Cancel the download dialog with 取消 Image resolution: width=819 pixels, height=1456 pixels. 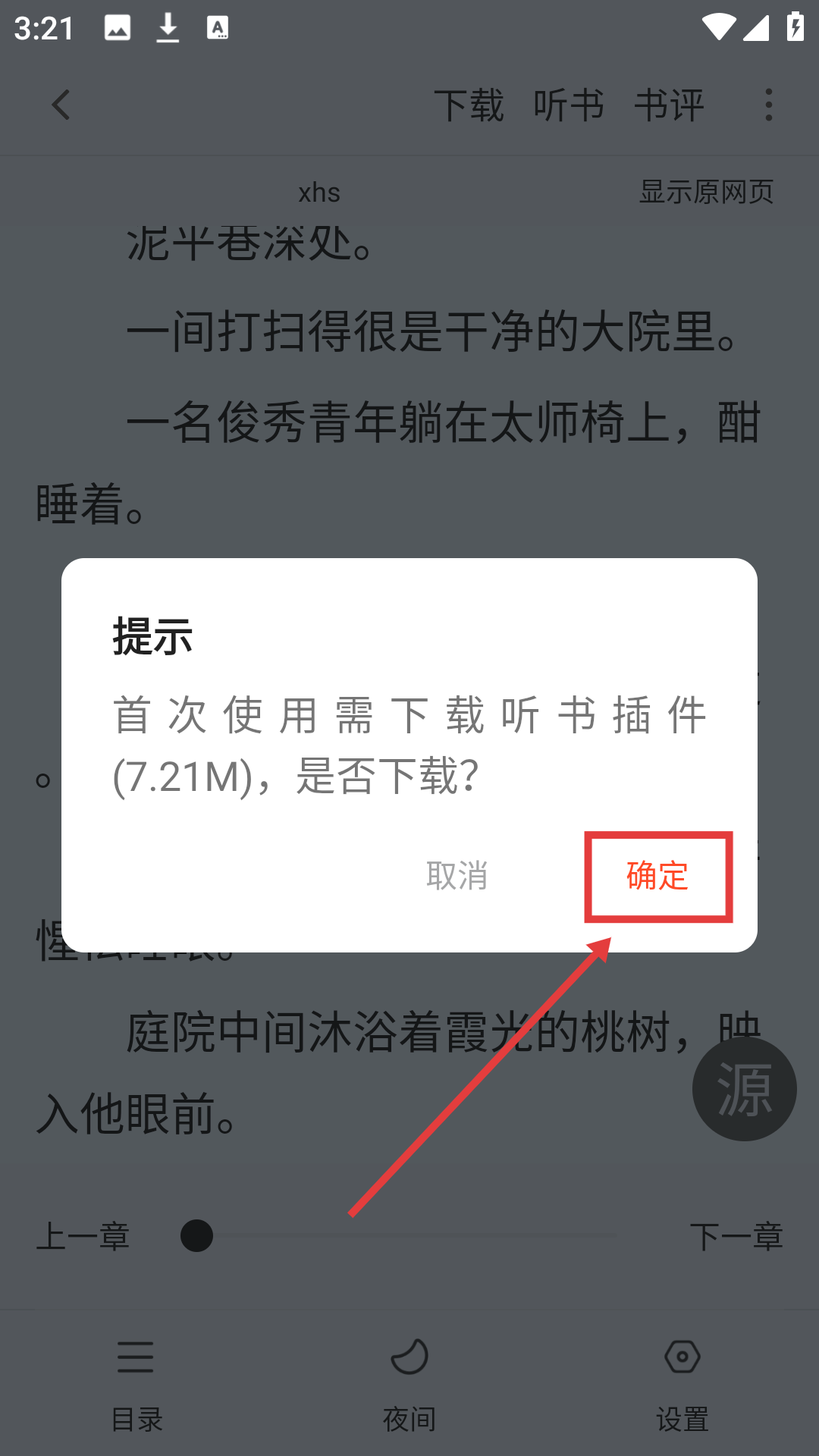(x=457, y=877)
